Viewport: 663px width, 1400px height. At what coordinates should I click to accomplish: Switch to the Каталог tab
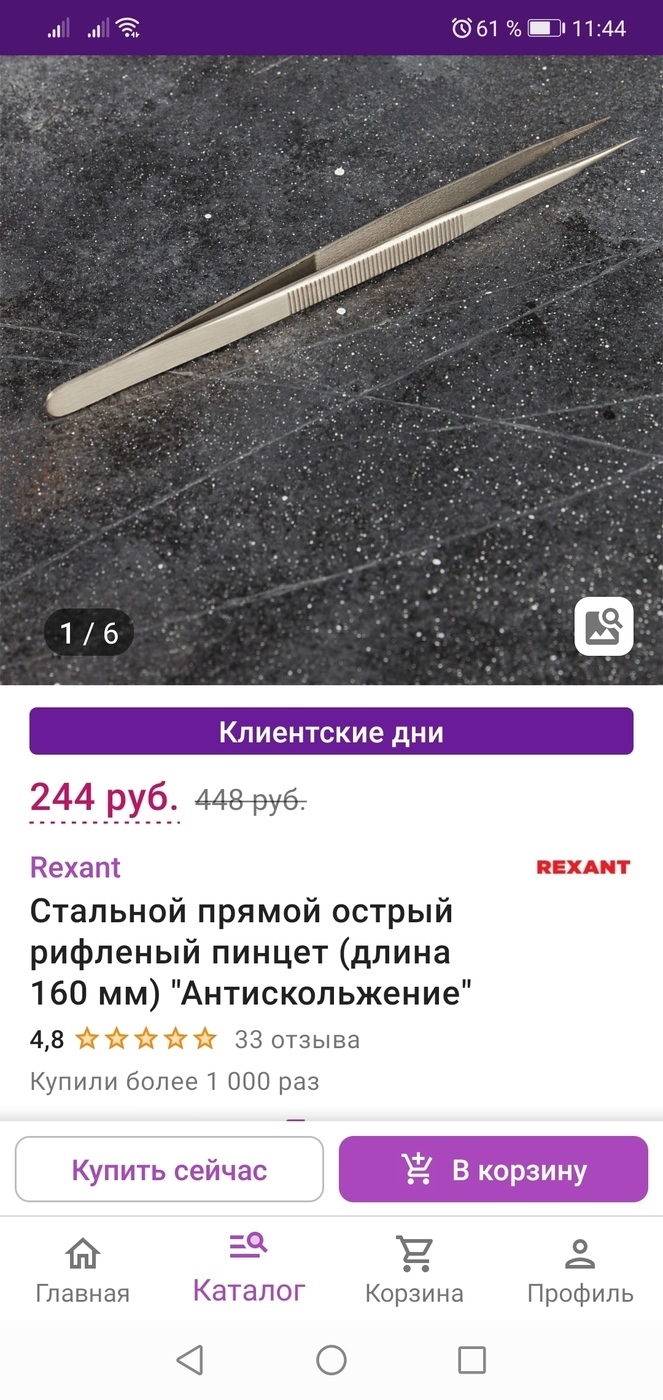coord(249,1268)
